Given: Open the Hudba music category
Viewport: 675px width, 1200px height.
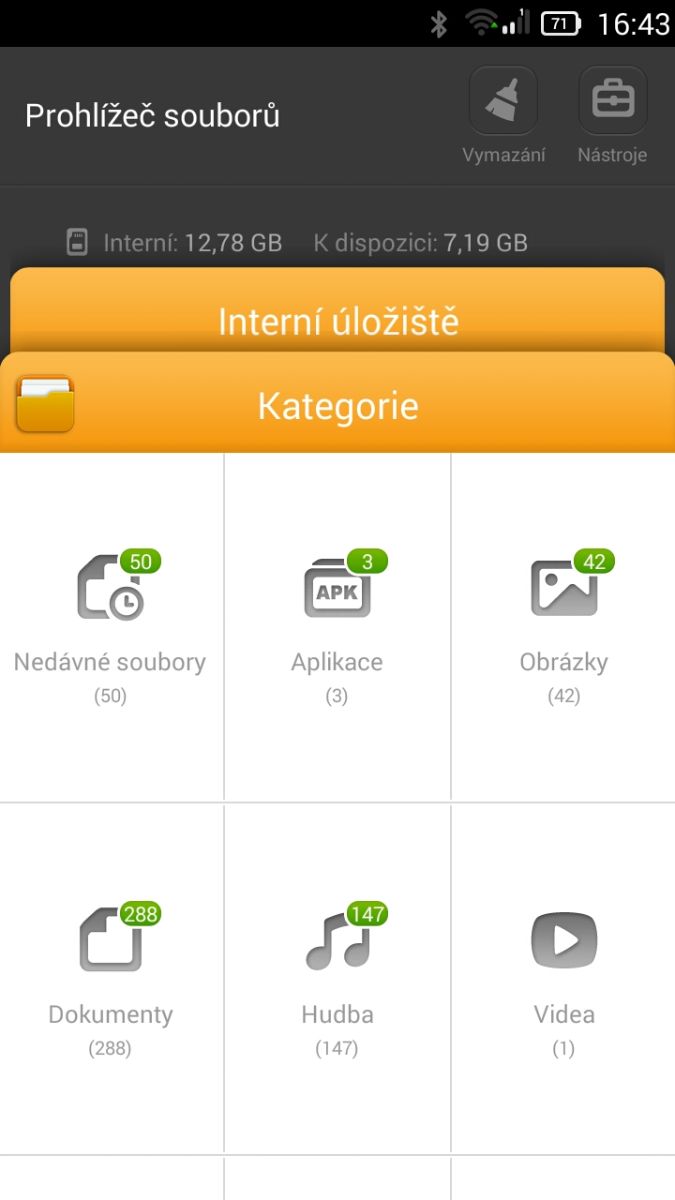Looking at the screenshot, I should click(337, 978).
